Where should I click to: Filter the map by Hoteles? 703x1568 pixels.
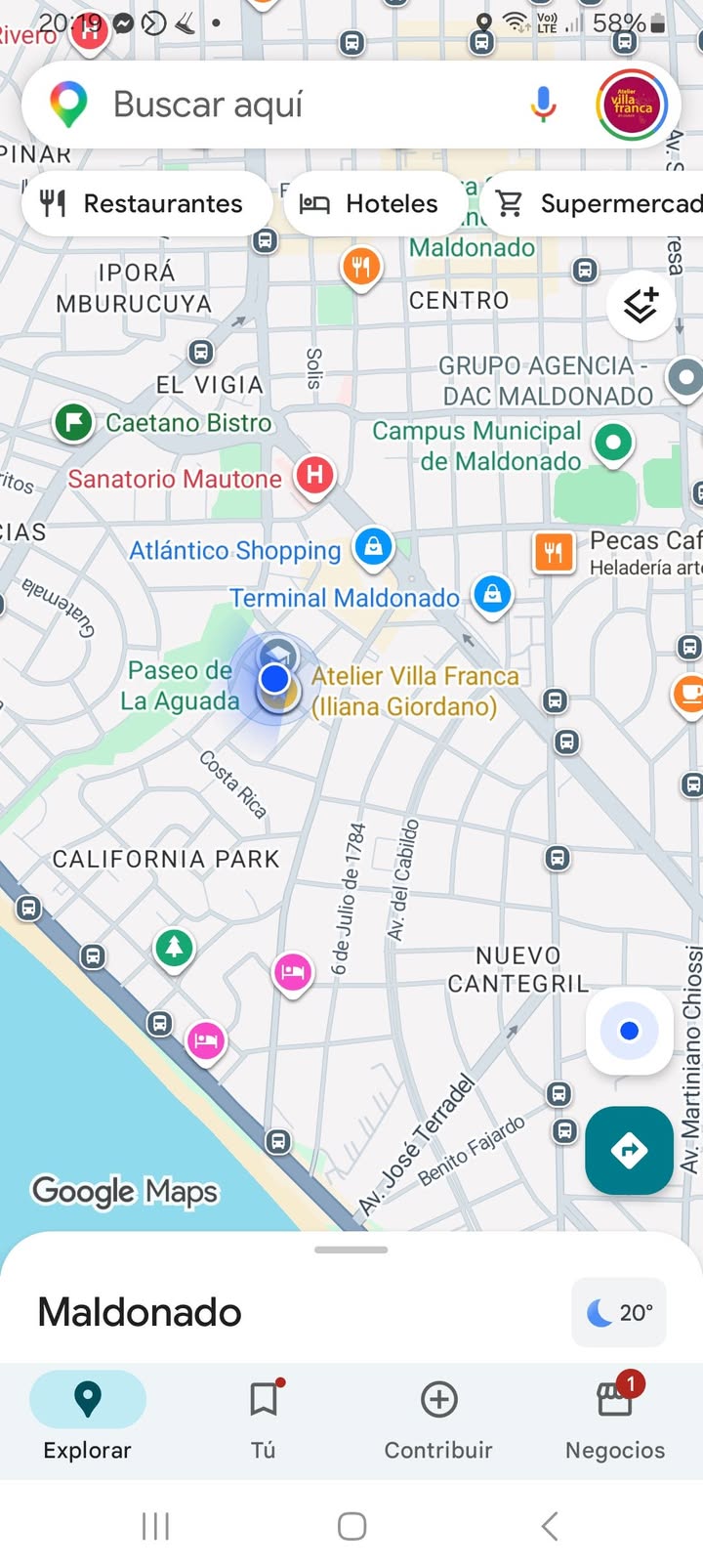tap(370, 203)
